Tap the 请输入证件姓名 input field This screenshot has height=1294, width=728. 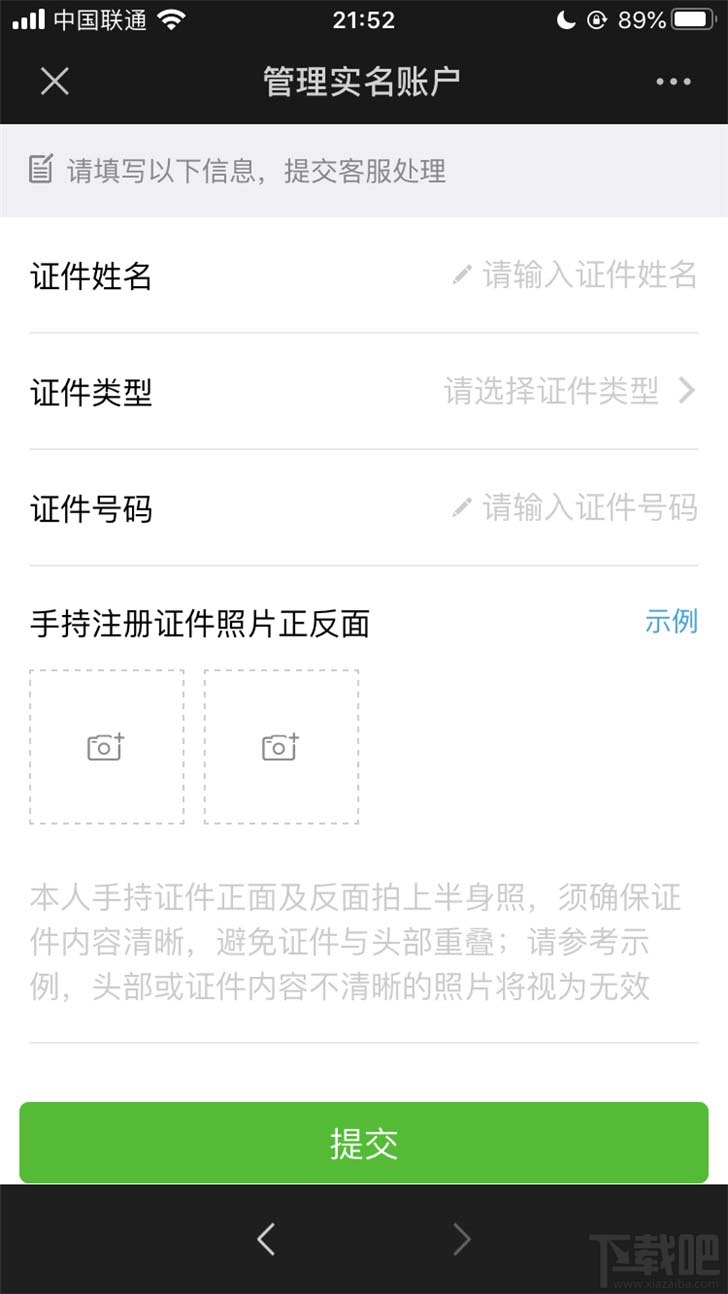coord(590,275)
